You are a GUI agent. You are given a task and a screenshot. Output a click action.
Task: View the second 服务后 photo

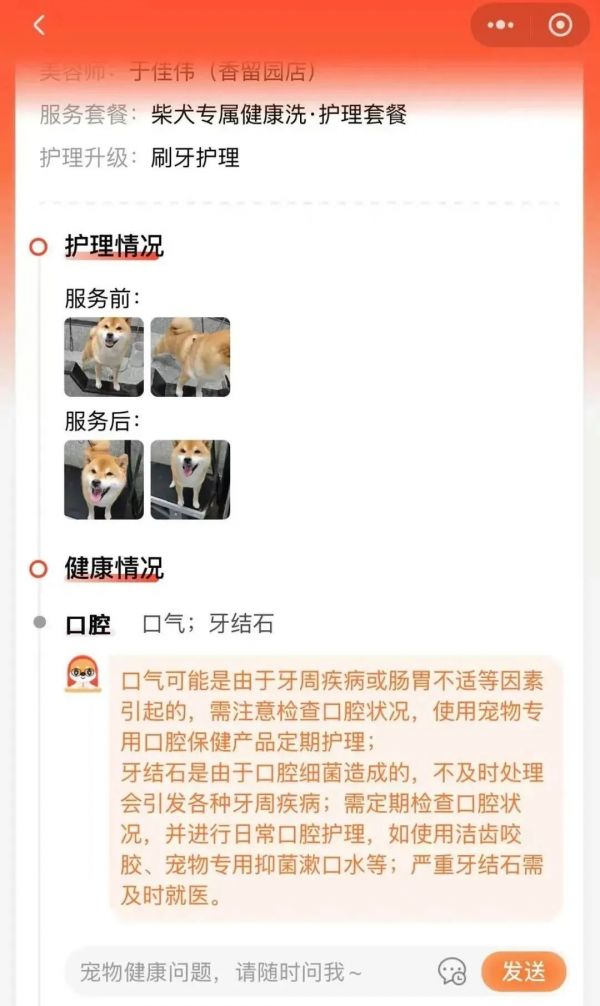point(190,479)
